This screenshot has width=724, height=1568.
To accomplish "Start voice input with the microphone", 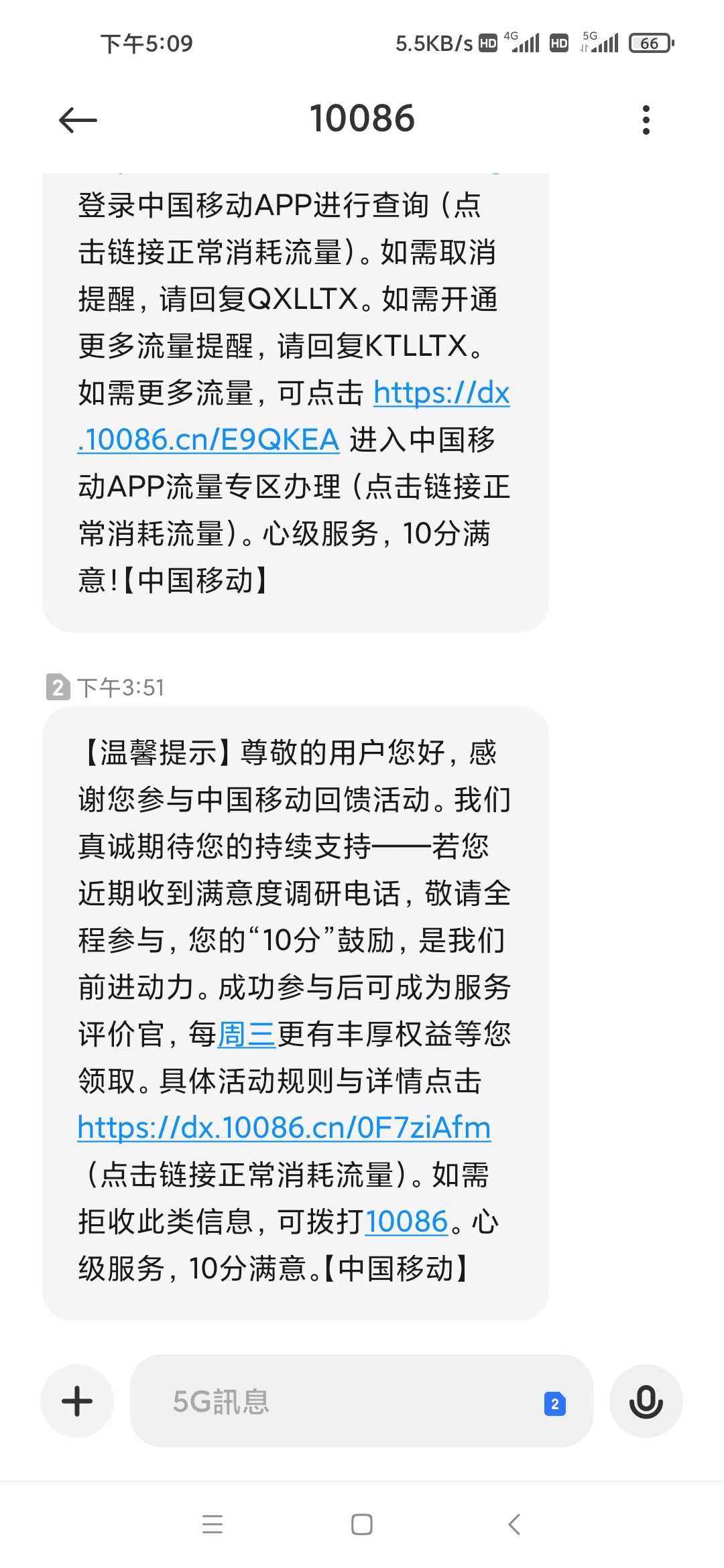I will pos(646,1401).
